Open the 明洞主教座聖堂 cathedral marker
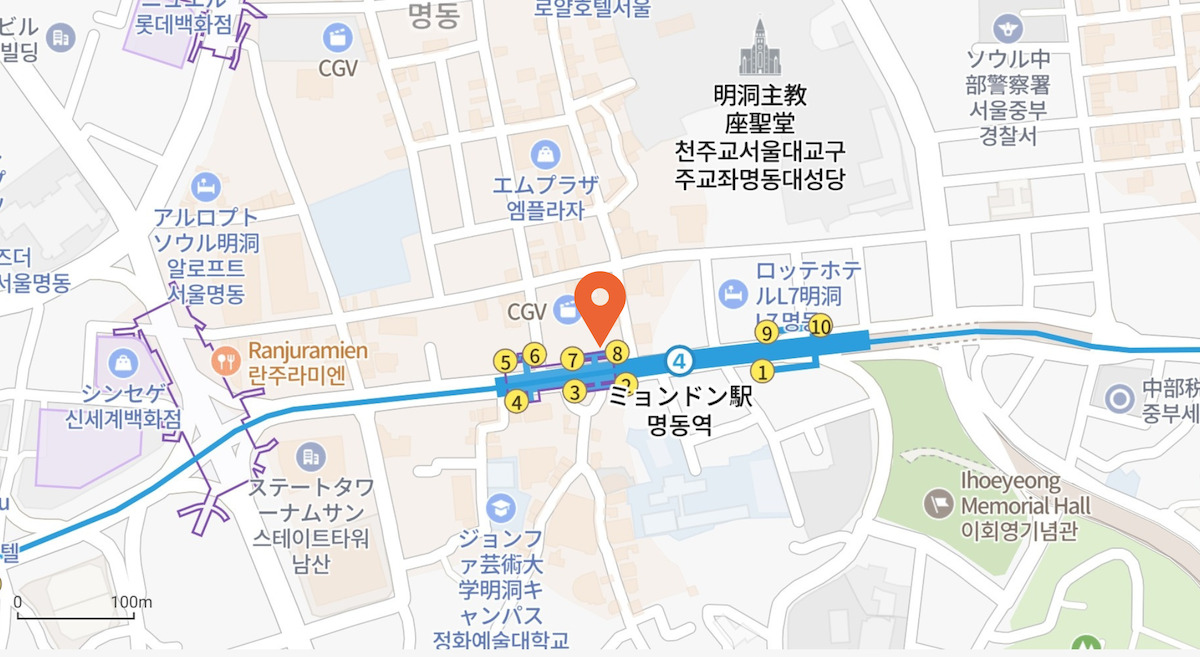 coord(760,48)
